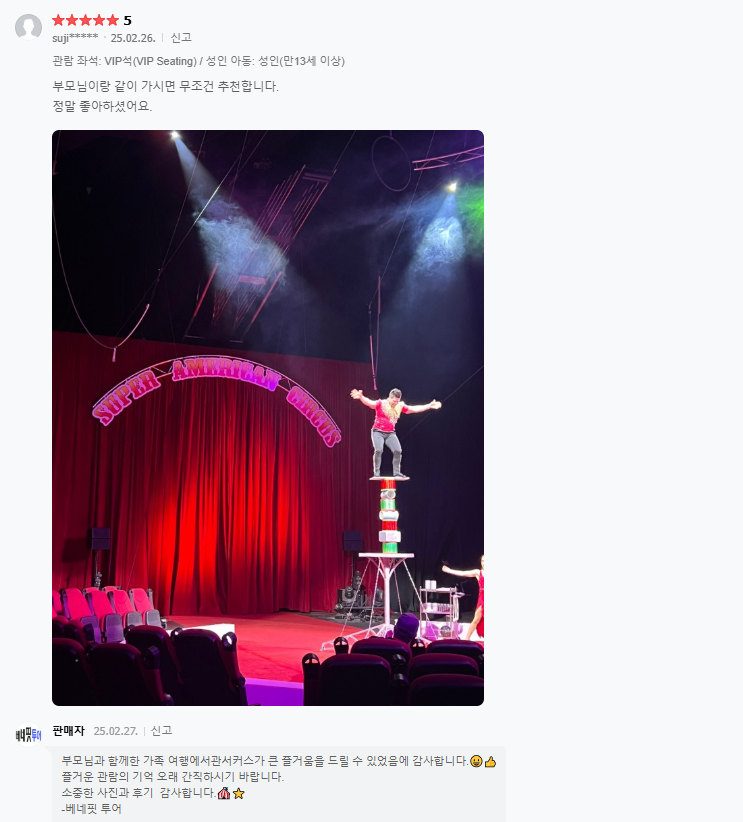Screen dimensions: 743x822
Task: Open the circus review photo
Action: tap(268, 418)
